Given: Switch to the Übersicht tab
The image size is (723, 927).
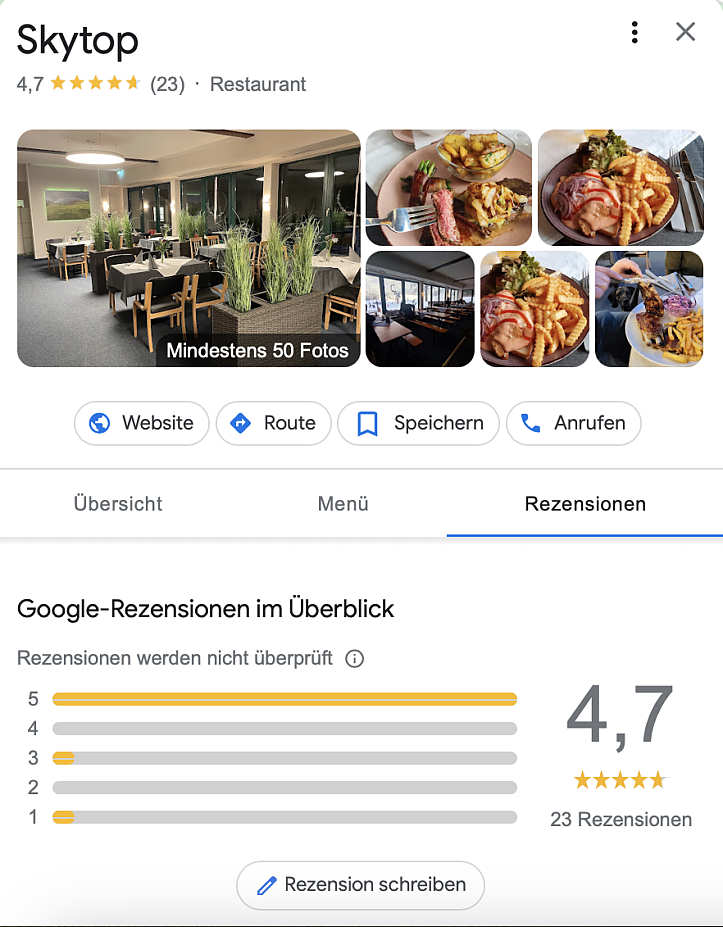Looking at the screenshot, I should [x=118, y=504].
